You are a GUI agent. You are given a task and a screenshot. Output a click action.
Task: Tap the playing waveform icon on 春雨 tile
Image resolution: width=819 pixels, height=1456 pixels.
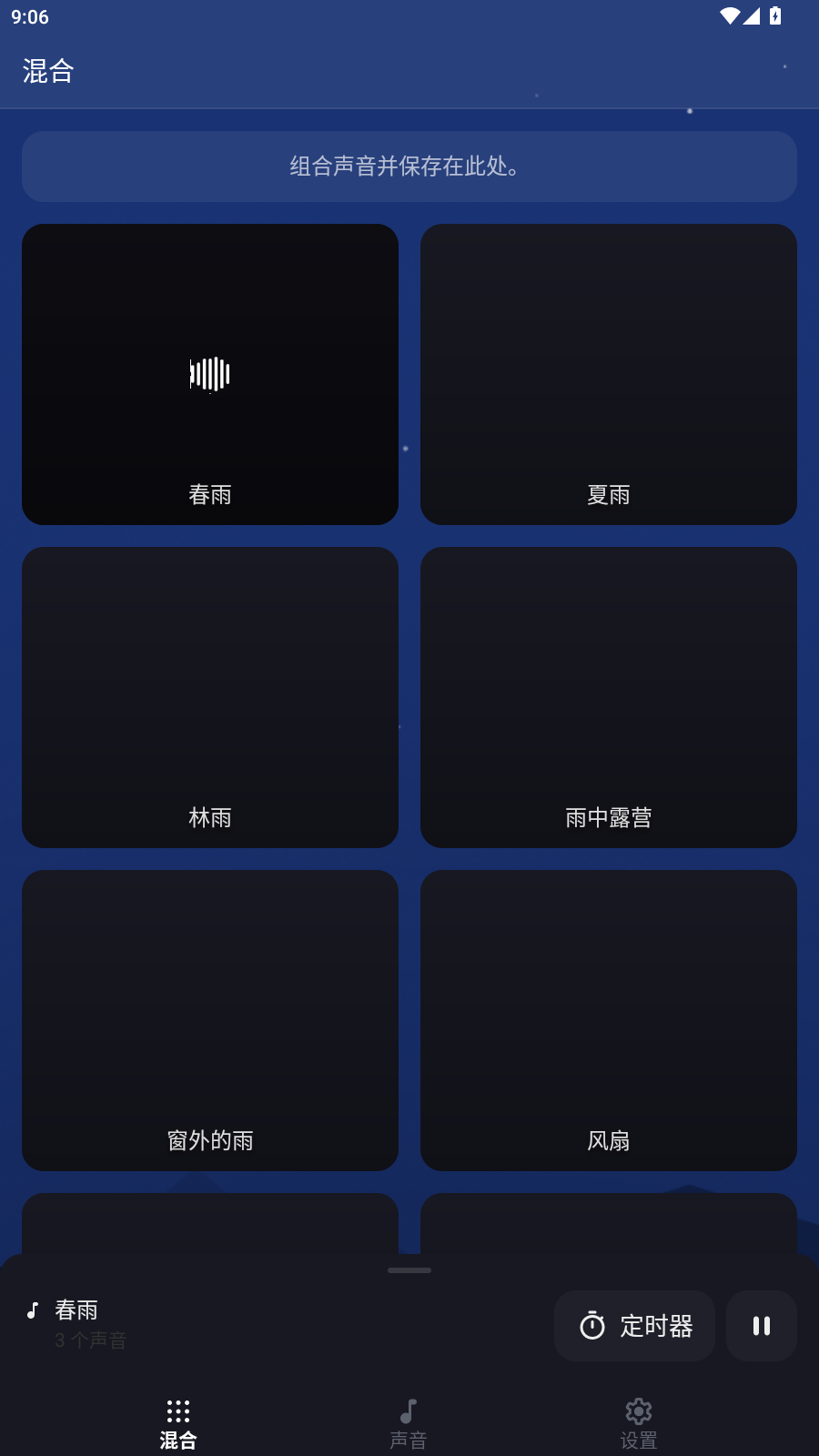coord(209,374)
